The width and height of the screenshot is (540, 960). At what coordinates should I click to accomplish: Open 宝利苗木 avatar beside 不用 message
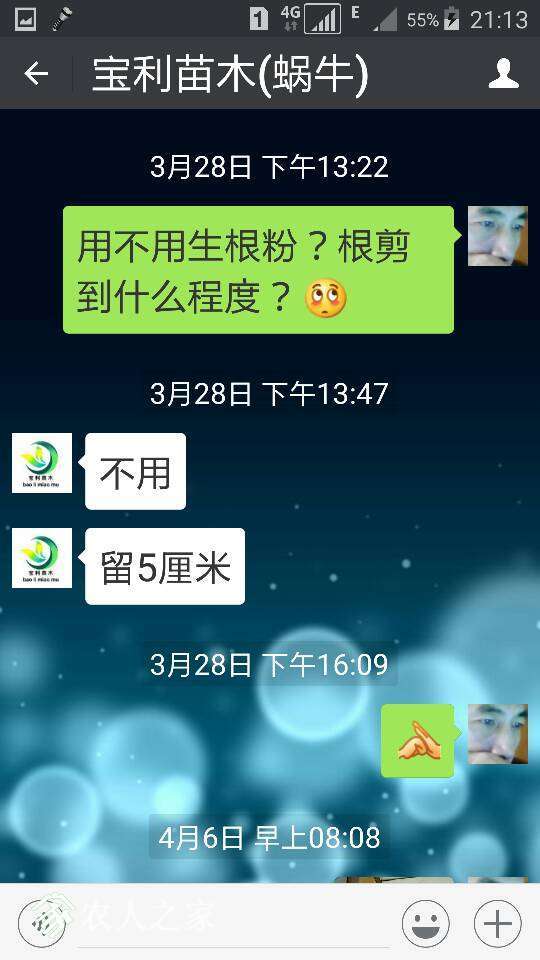(42, 463)
